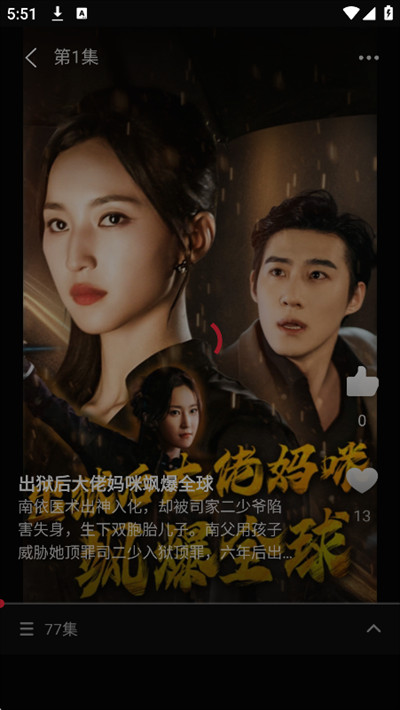Like the episode with thumbs-up
Viewport: 400px width, 710px height.
point(362,381)
